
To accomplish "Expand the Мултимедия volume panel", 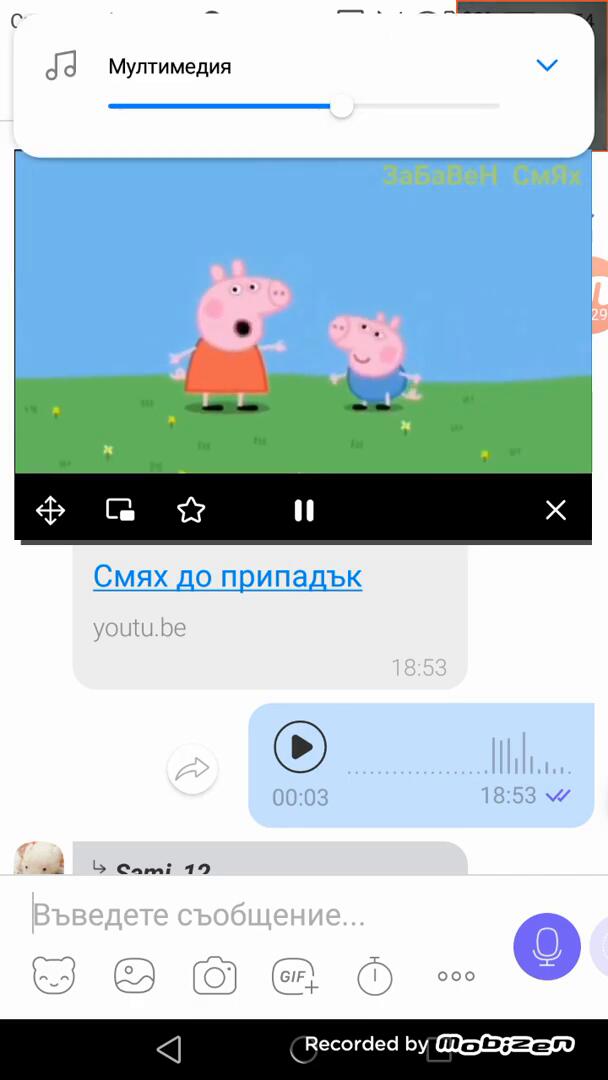I will tap(546, 66).
